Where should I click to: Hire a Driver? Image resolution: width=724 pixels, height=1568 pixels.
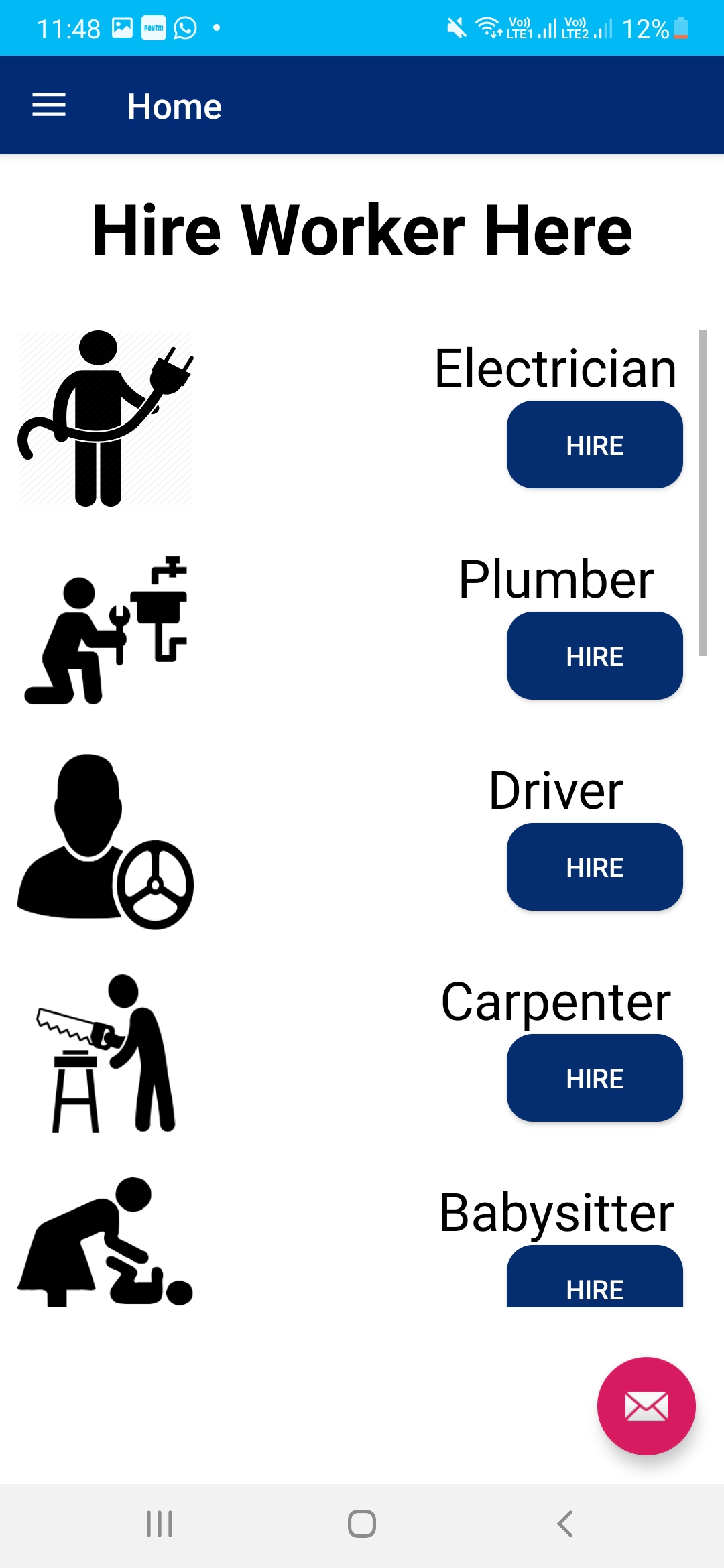[595, 867]
